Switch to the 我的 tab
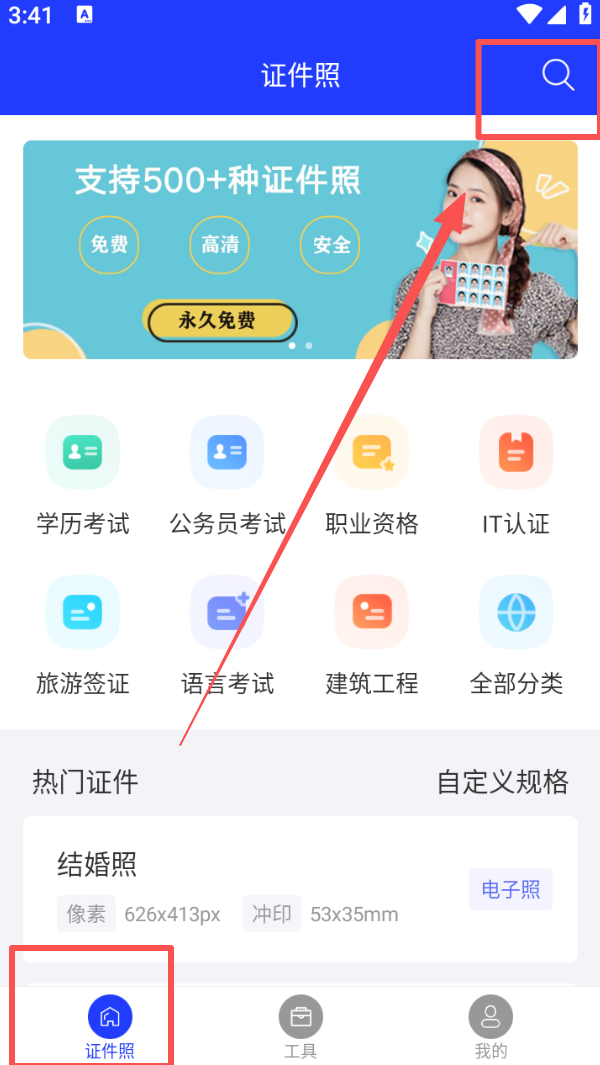Screen dimensions: 600x1065 (490, 1026)
